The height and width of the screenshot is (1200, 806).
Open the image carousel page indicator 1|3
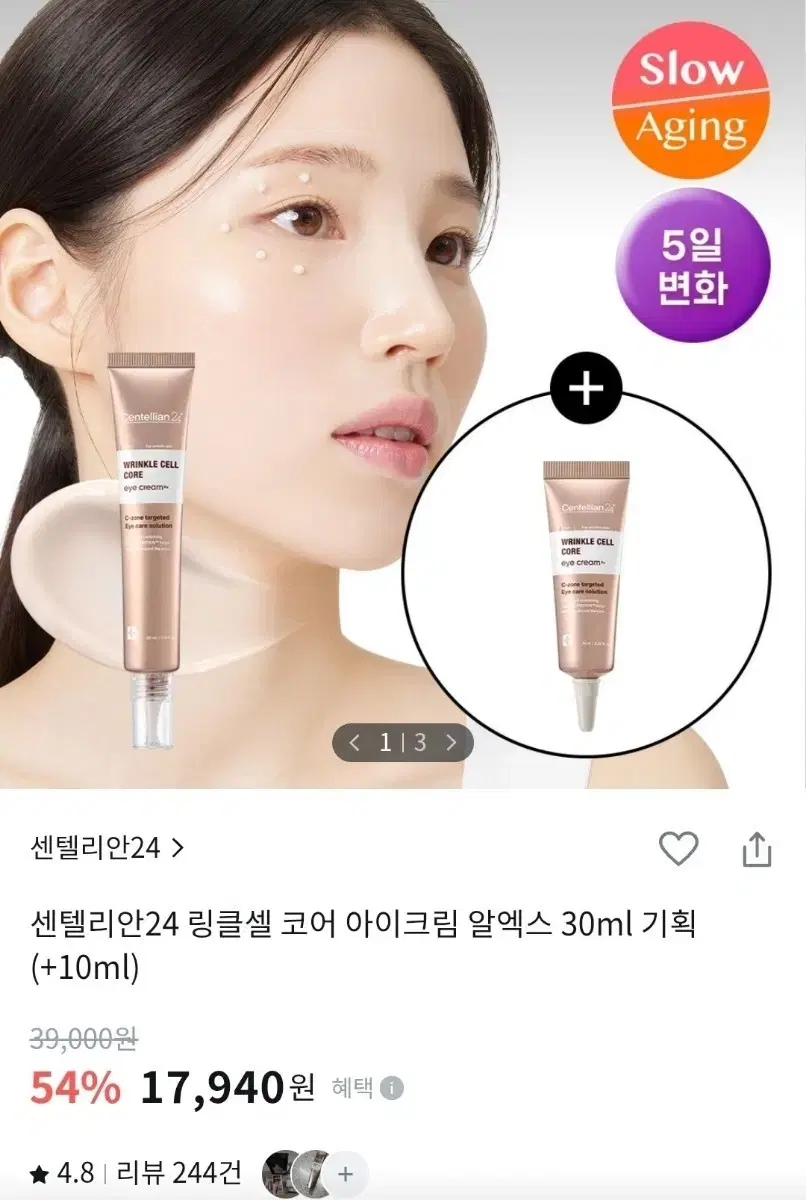pyautogui.click(x=401, y=742)
